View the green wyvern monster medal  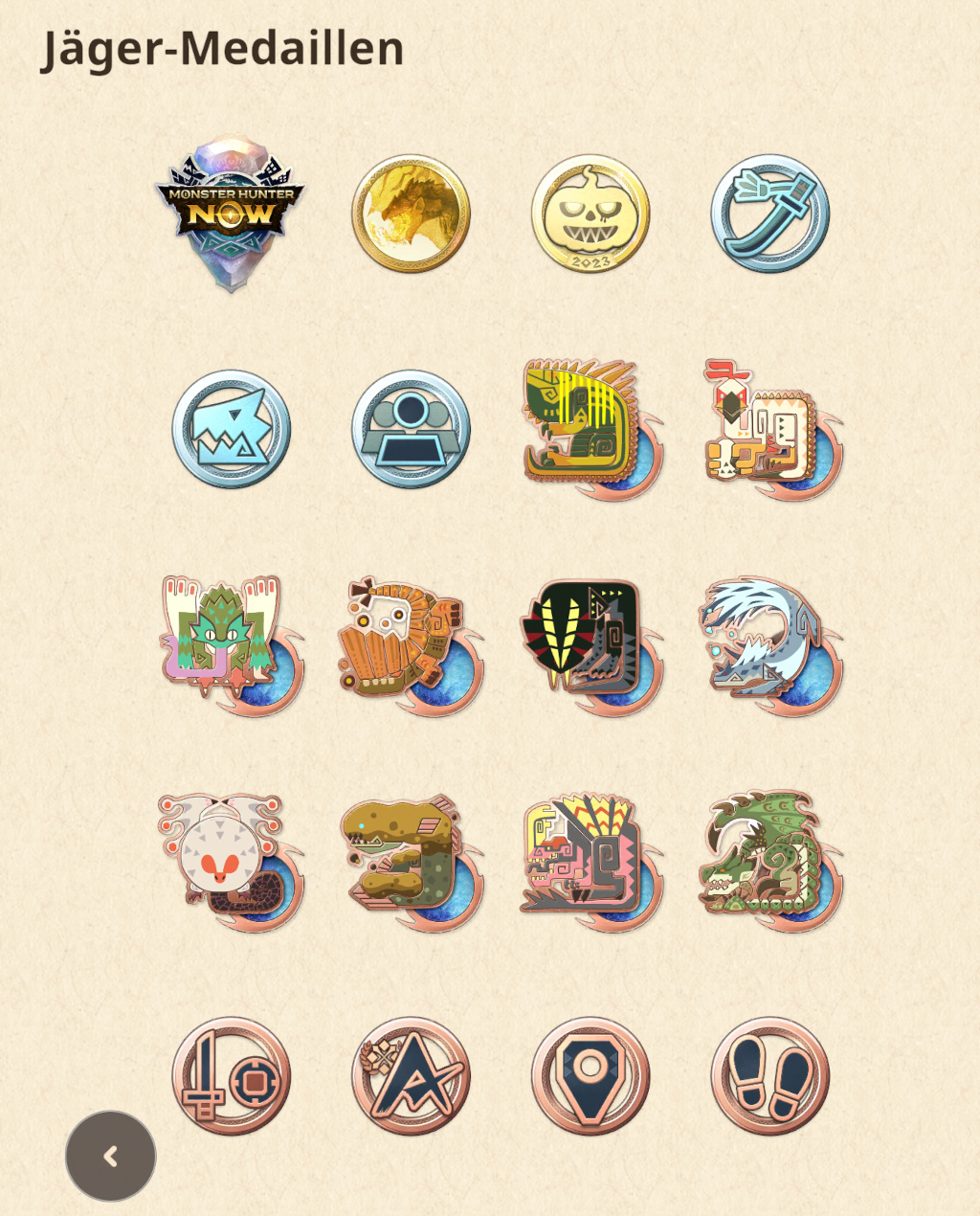pos(771,861)
